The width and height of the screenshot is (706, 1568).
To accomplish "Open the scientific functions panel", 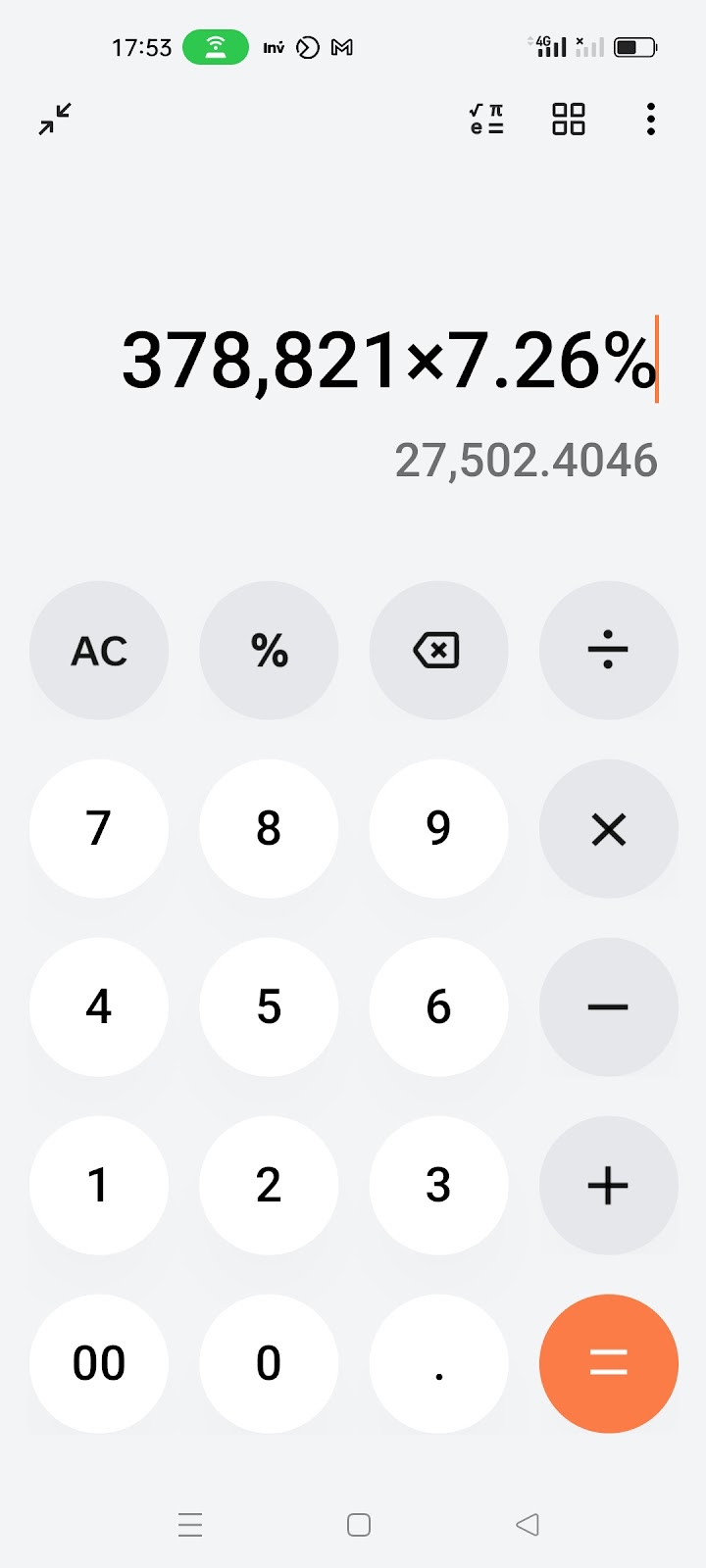I will [x=486, y=120].
